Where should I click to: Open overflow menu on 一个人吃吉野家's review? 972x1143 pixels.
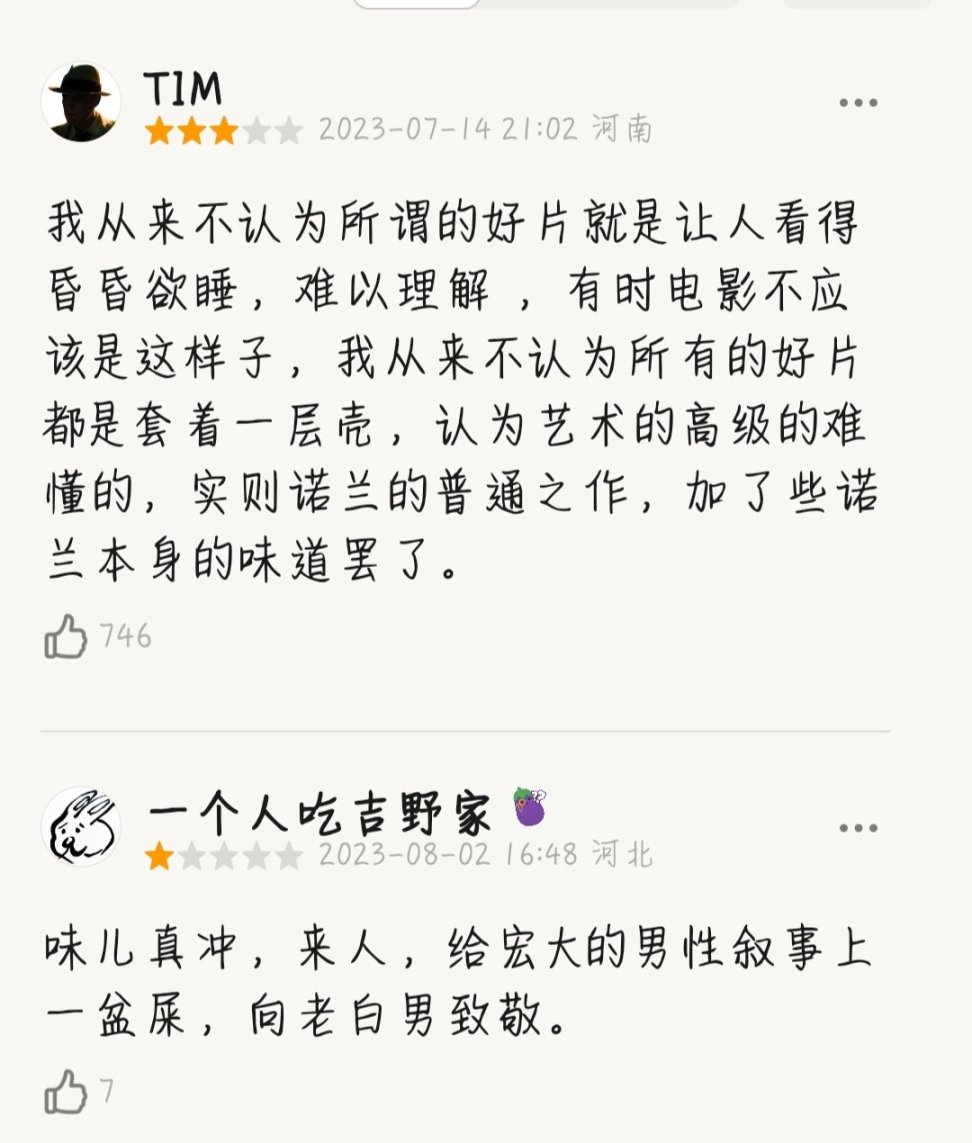(x=858, y=828)
